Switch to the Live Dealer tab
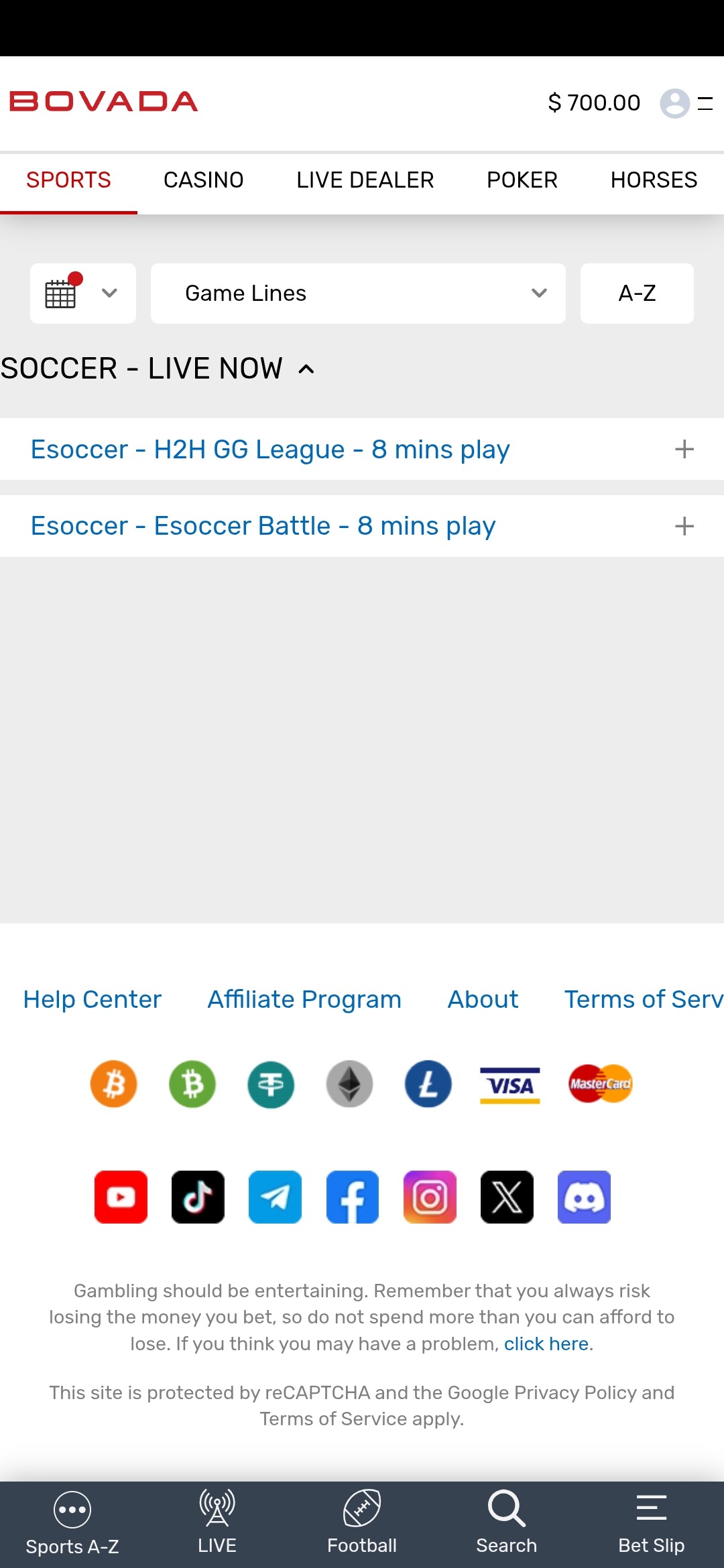The width and height of the screenshot is (724, 1568). [x=365, y=180]
